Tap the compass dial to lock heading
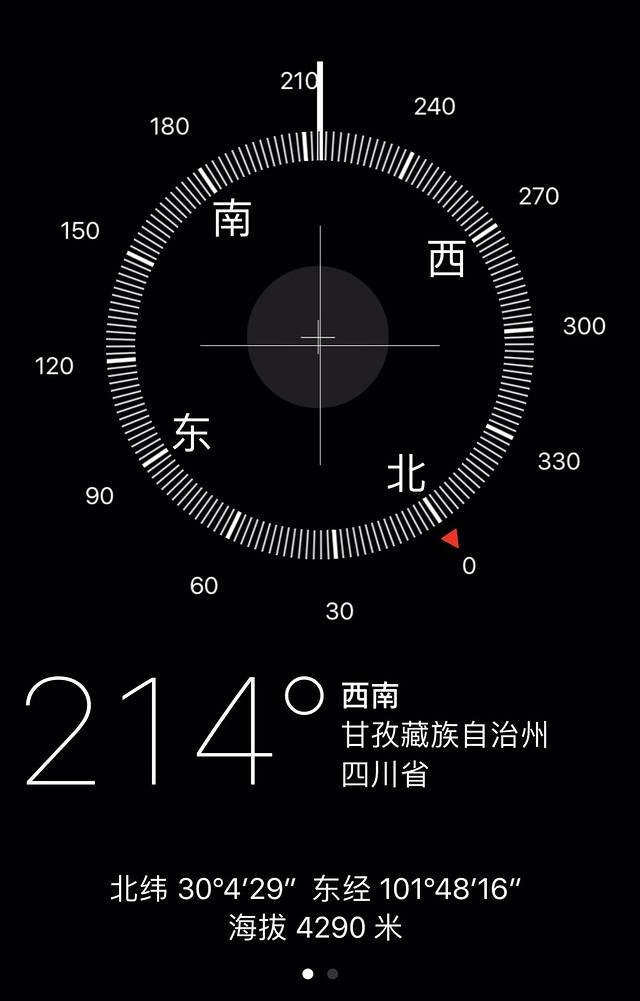 [319, 338]
